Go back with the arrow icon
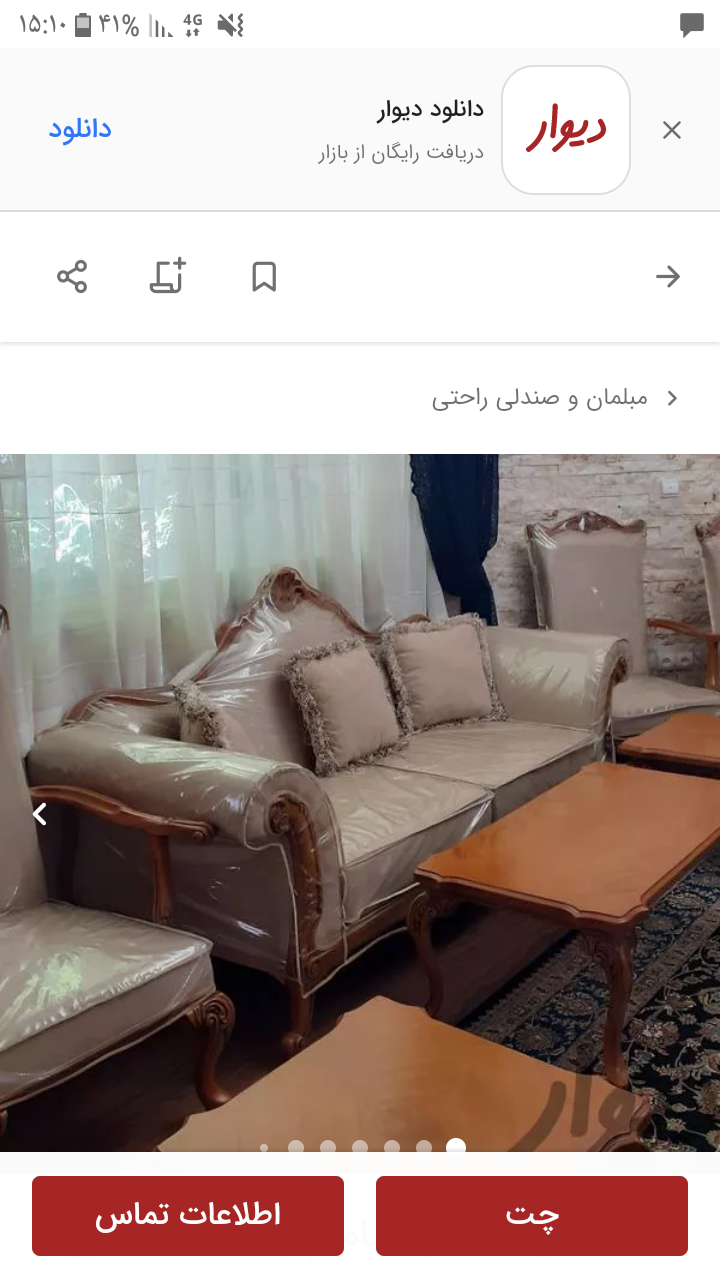 pos(667,277)
